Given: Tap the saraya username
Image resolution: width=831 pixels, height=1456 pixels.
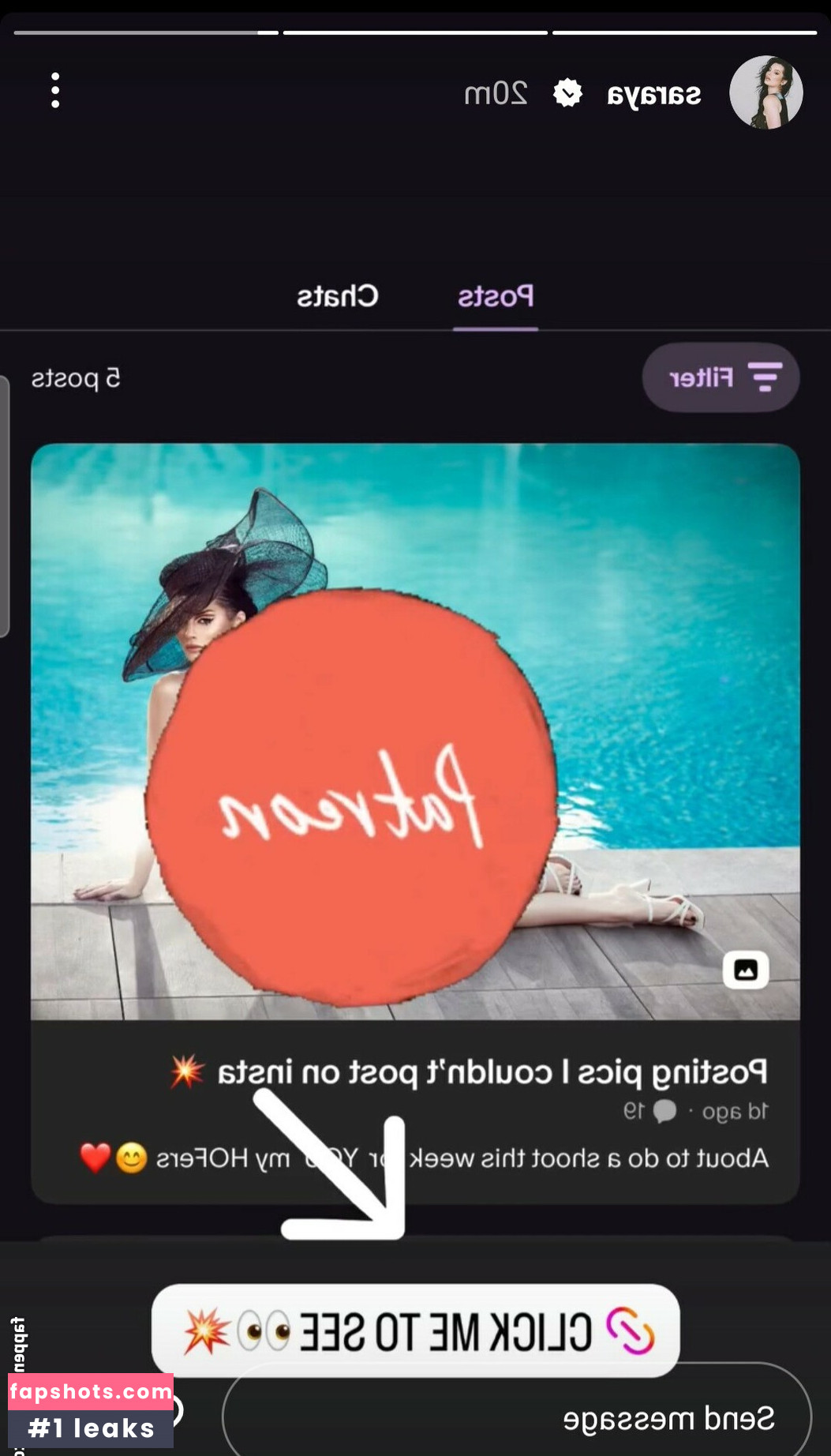Looking at the screenshot, I should (x=653, y=95).
